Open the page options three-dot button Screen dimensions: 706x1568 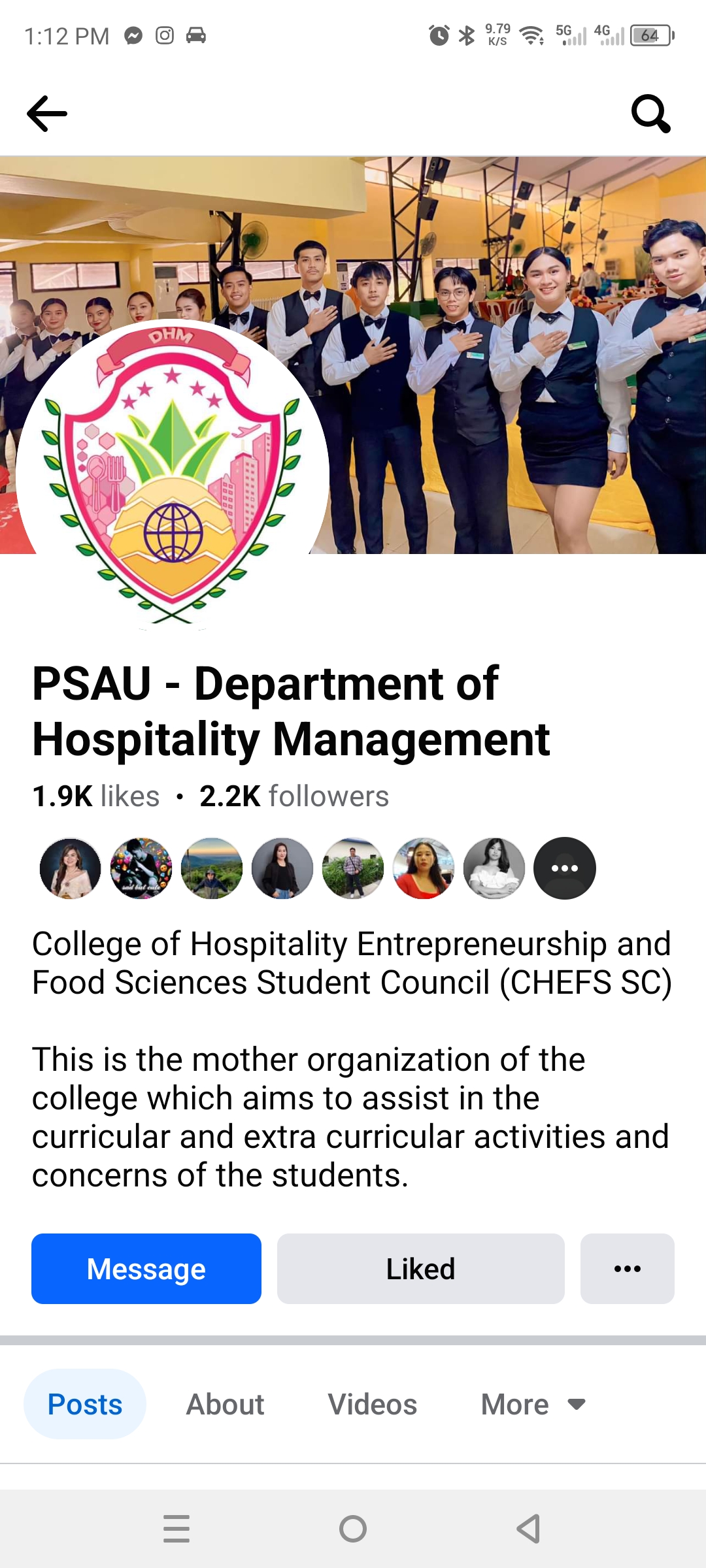[627, 1269]
